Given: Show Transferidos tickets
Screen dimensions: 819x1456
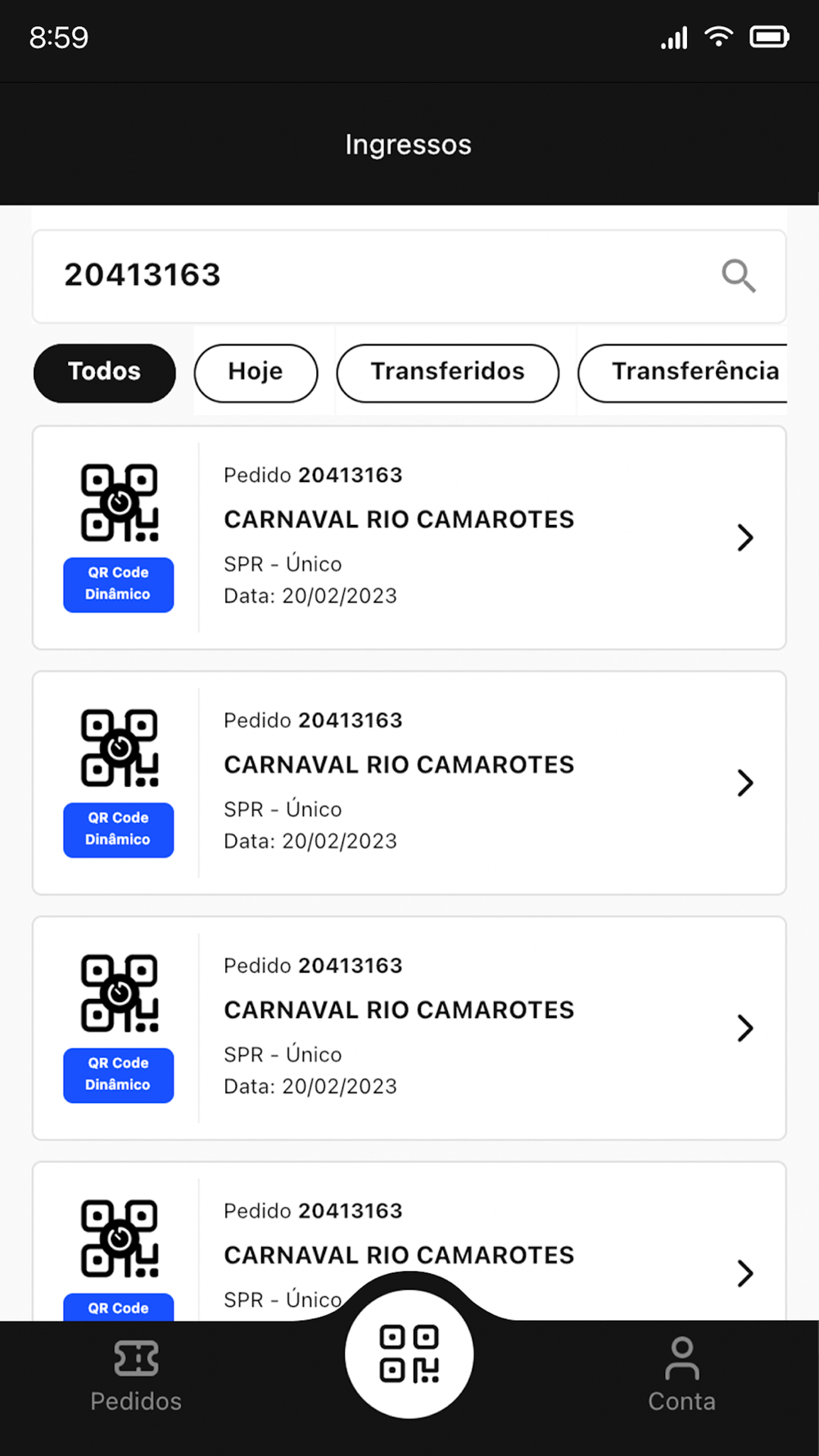Looking at the screenshot, I should 448,373.
